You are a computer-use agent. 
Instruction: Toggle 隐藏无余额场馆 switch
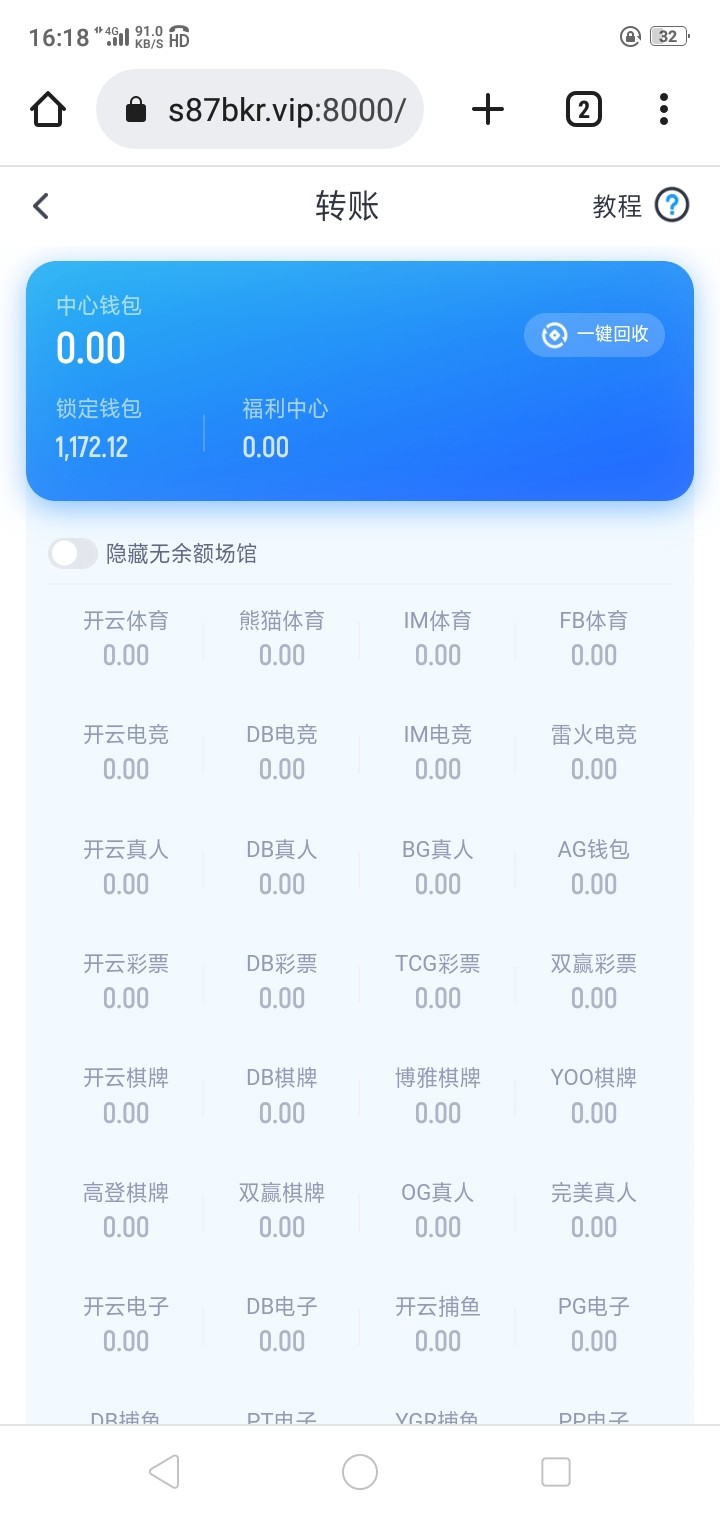click(x=74, y=554)
